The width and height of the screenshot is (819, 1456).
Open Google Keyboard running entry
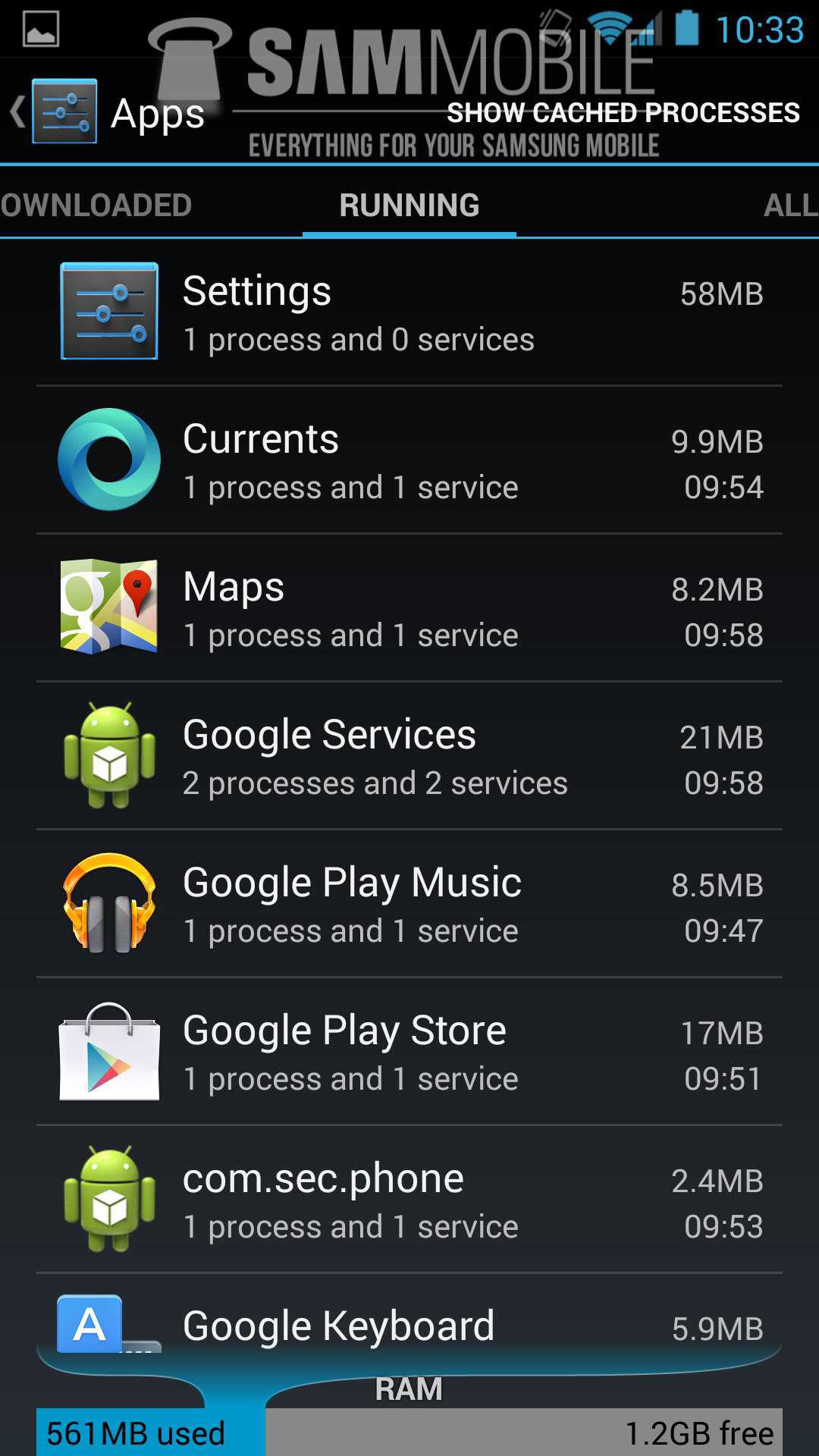coord(409,1326)
